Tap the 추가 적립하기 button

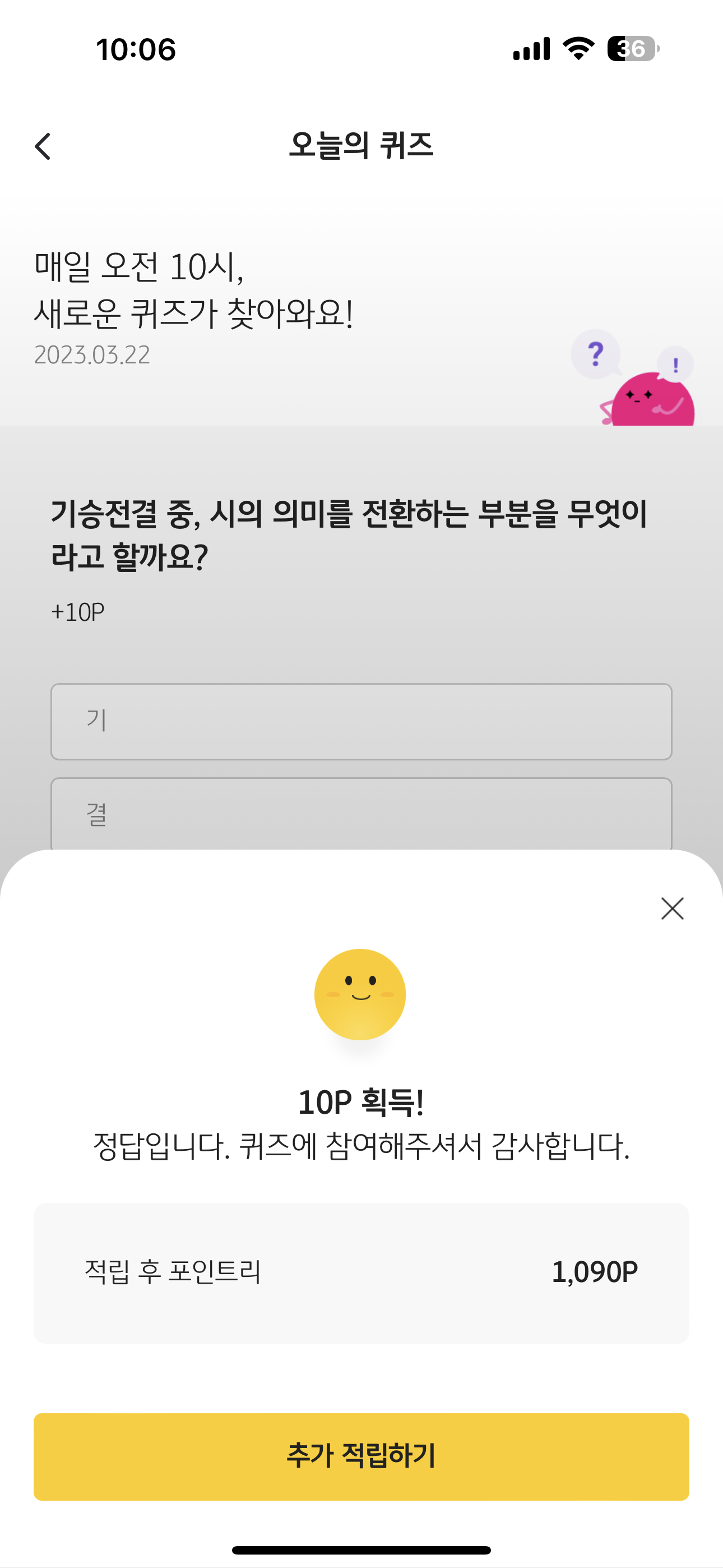361,1456
